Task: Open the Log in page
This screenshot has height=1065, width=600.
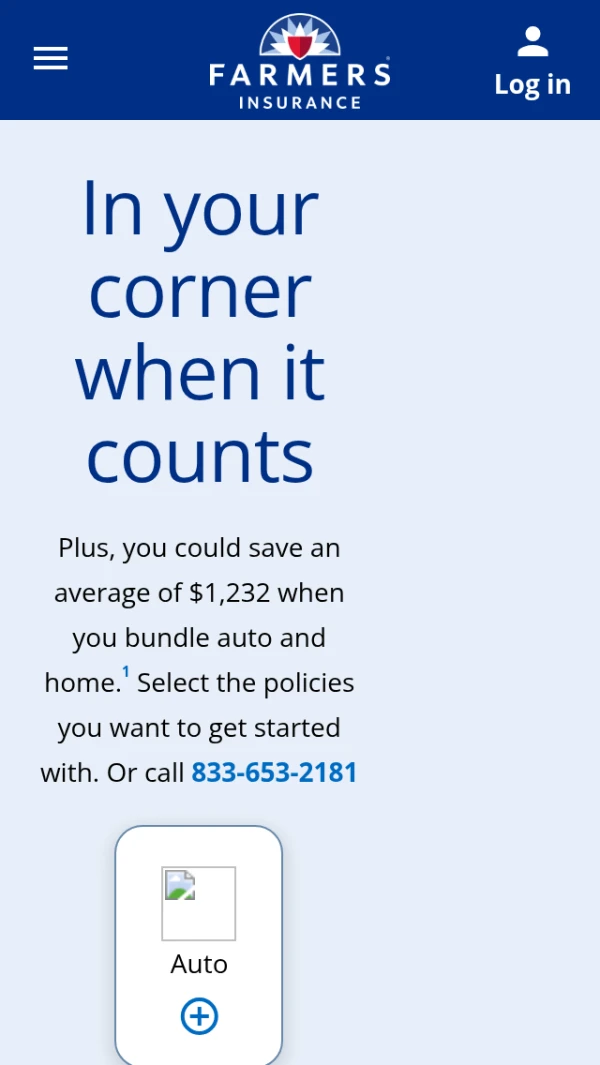Action: (x=532, y=63)
